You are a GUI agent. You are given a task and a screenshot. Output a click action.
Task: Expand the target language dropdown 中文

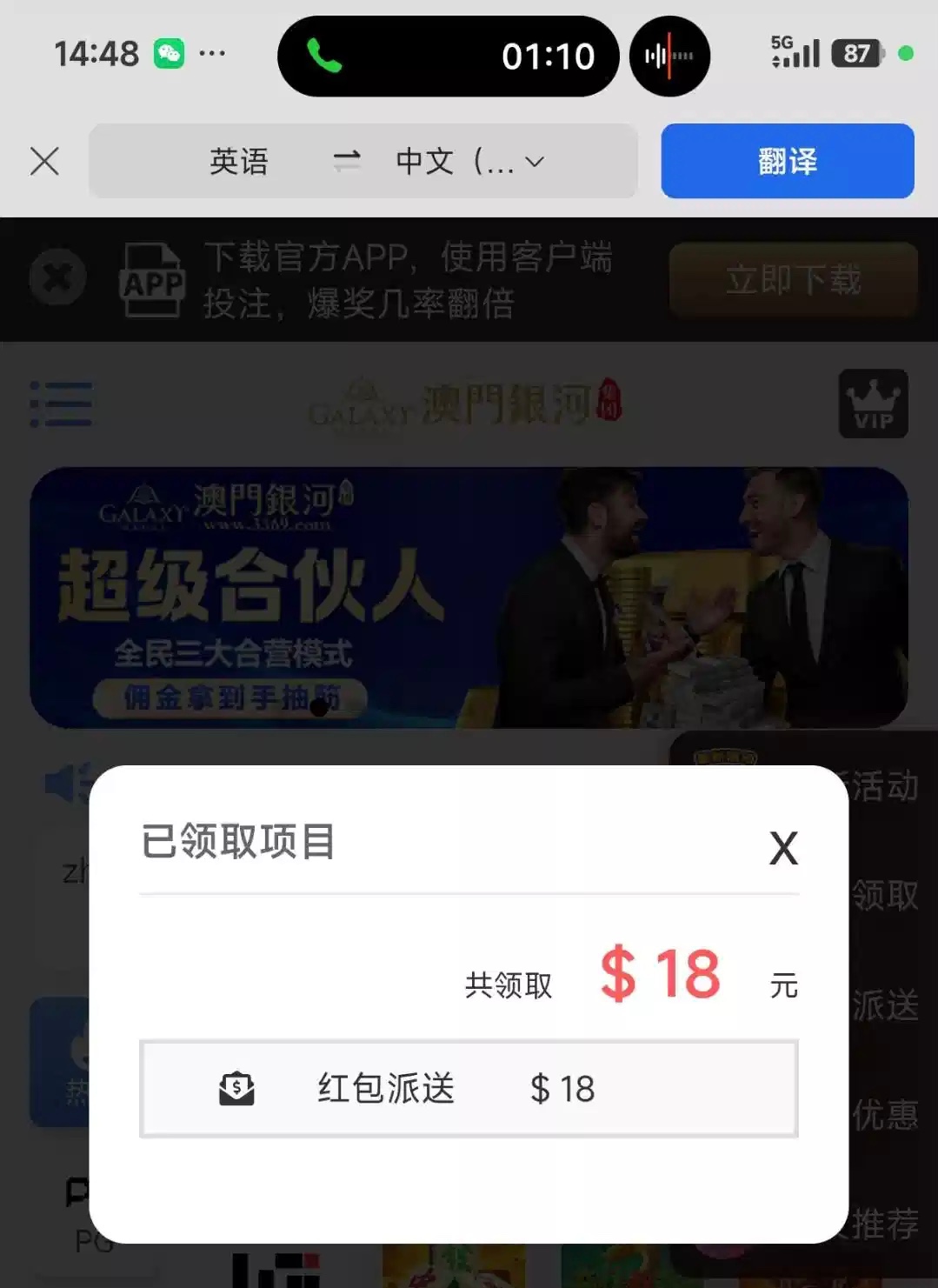469,161
